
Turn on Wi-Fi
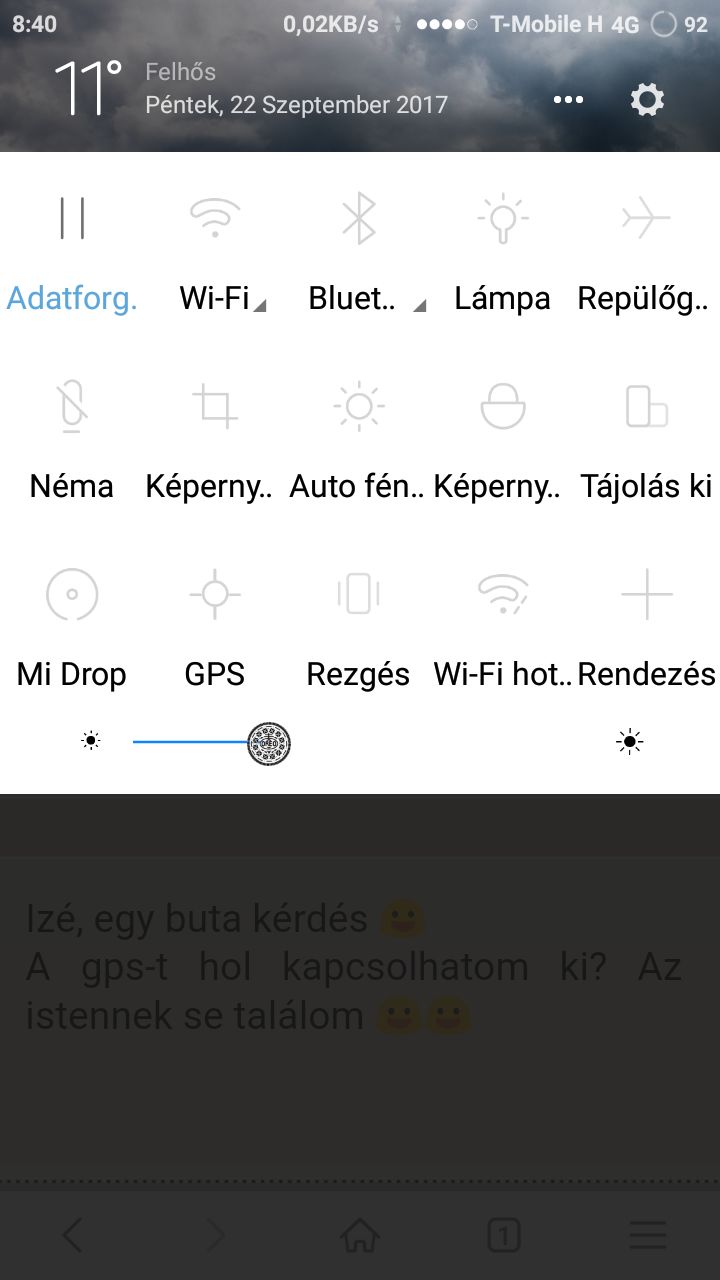[x=215, y=218]
